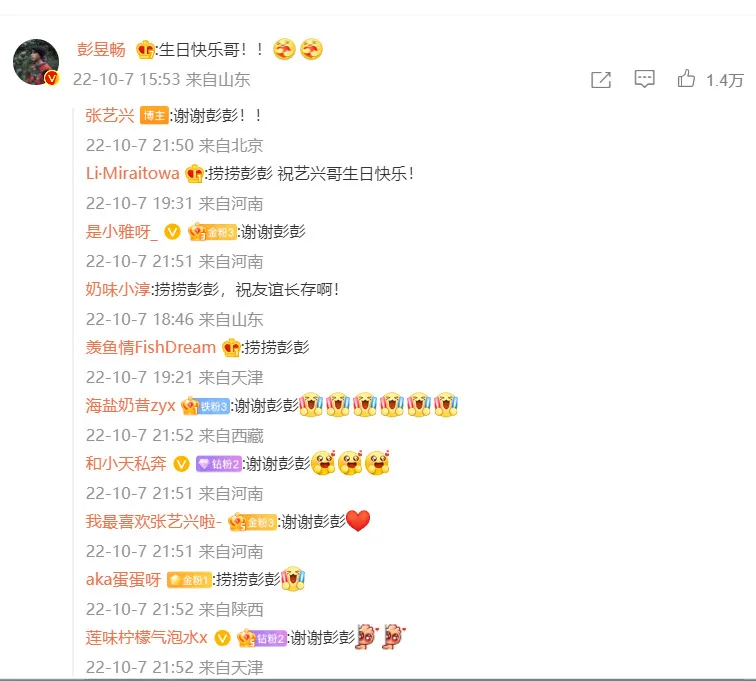Viewport: 756px width, 681px height.
Task: Open Li-Miraitowa's profile link
Action: (x=133, y=174)
